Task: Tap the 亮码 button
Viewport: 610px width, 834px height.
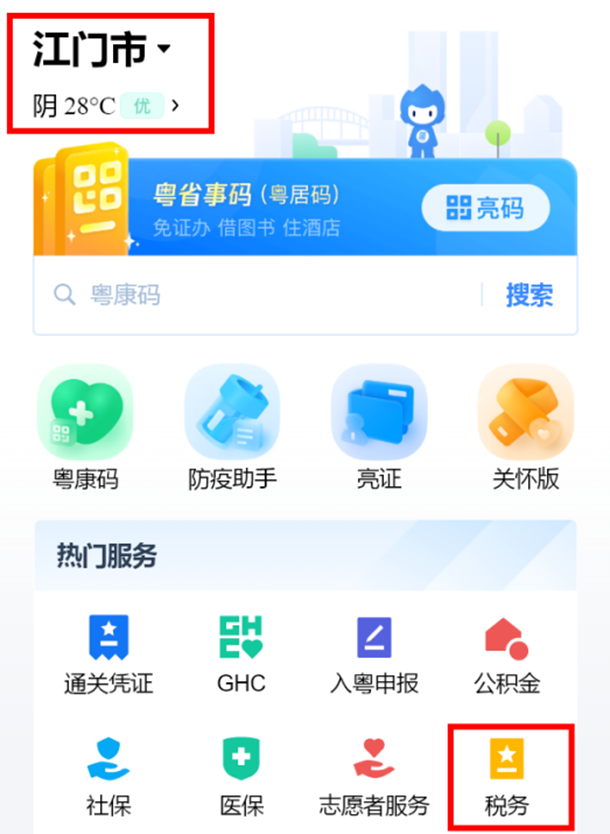Action: click(x=485, y=208)
